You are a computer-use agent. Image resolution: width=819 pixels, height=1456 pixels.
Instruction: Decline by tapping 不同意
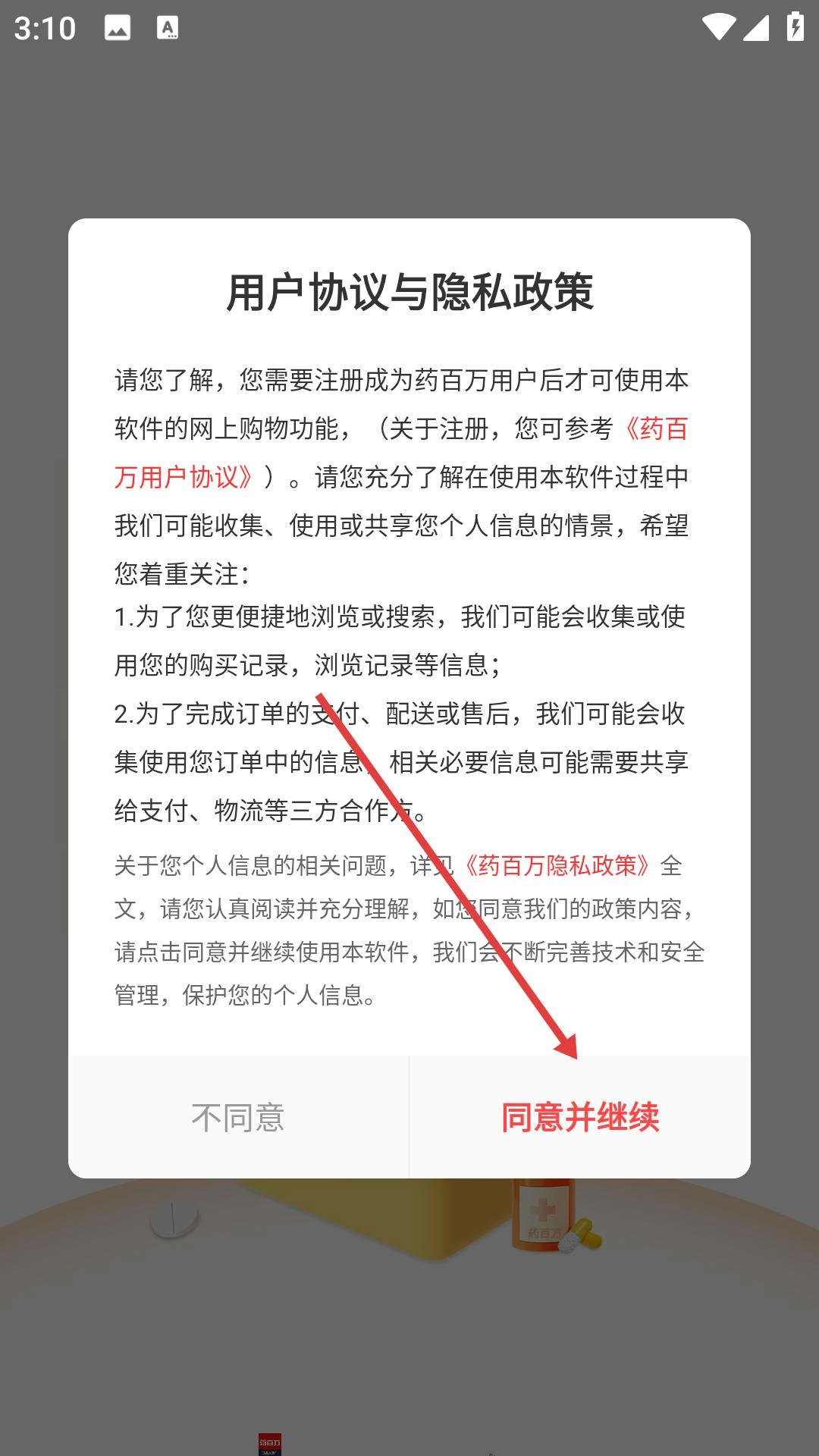tap(238, 1117)
